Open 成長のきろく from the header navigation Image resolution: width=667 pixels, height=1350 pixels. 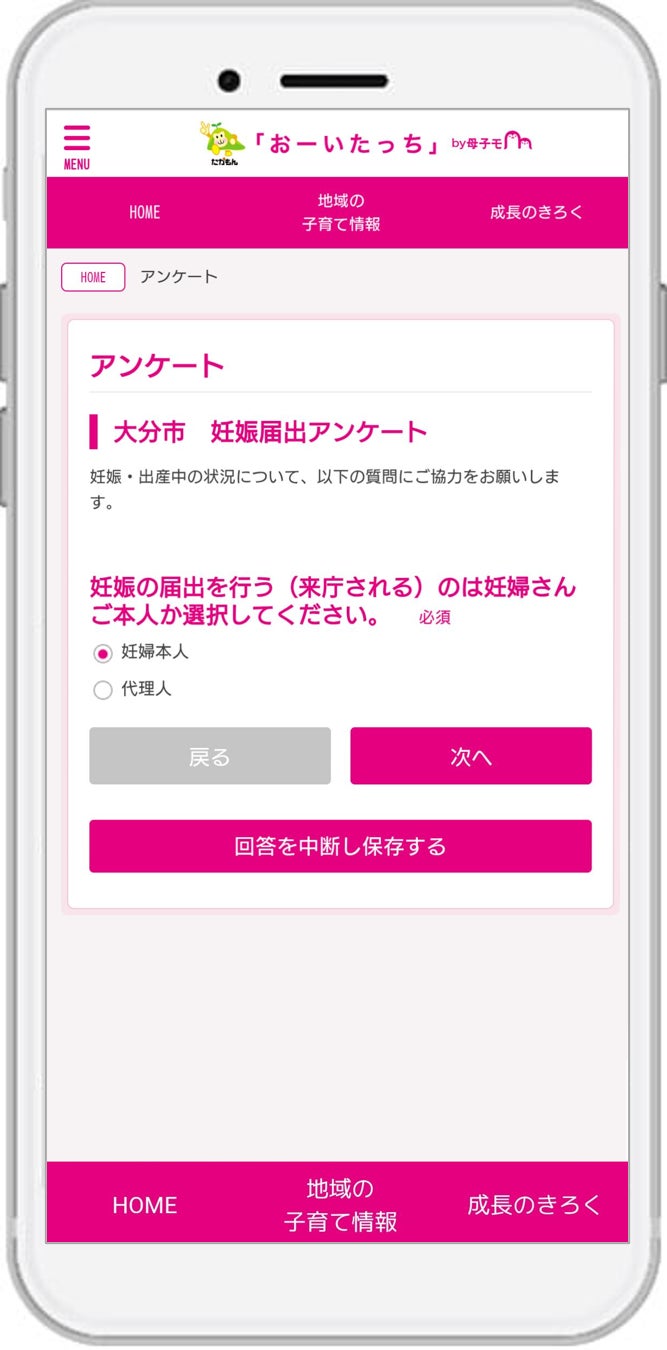536,213
